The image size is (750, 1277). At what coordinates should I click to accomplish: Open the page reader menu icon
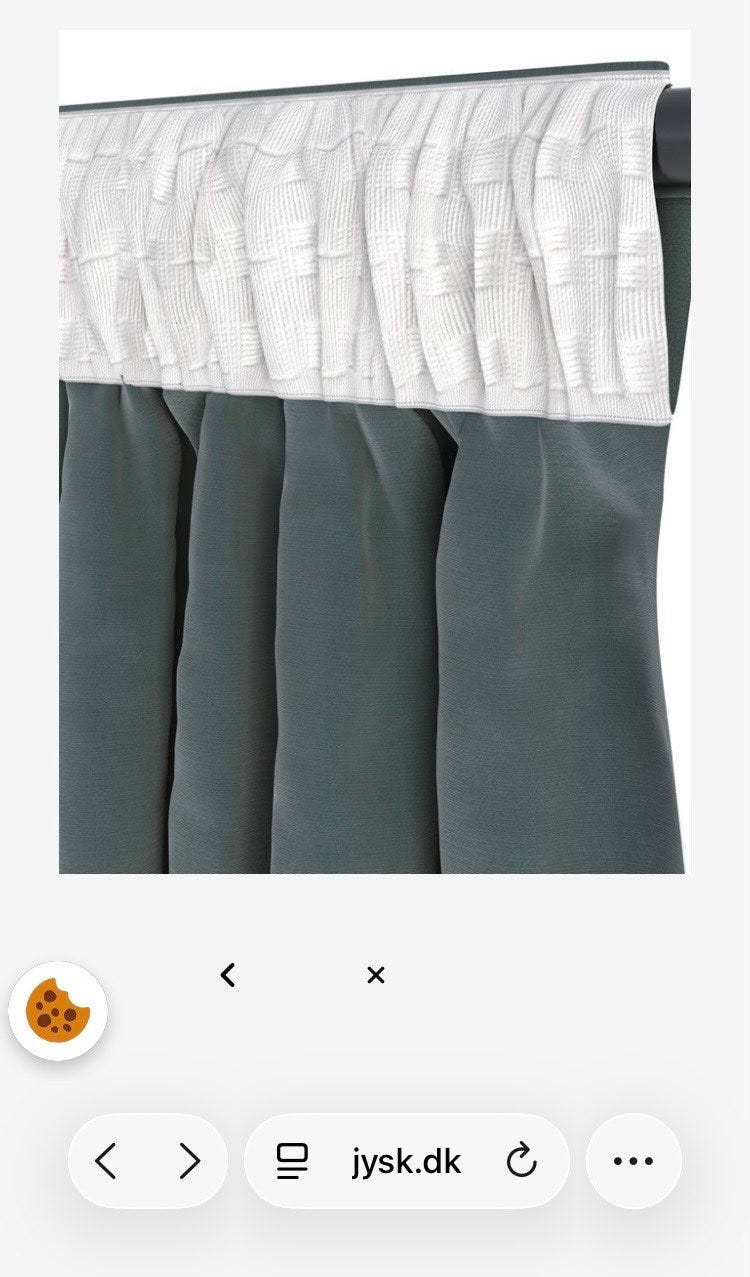click(292, 1161)
